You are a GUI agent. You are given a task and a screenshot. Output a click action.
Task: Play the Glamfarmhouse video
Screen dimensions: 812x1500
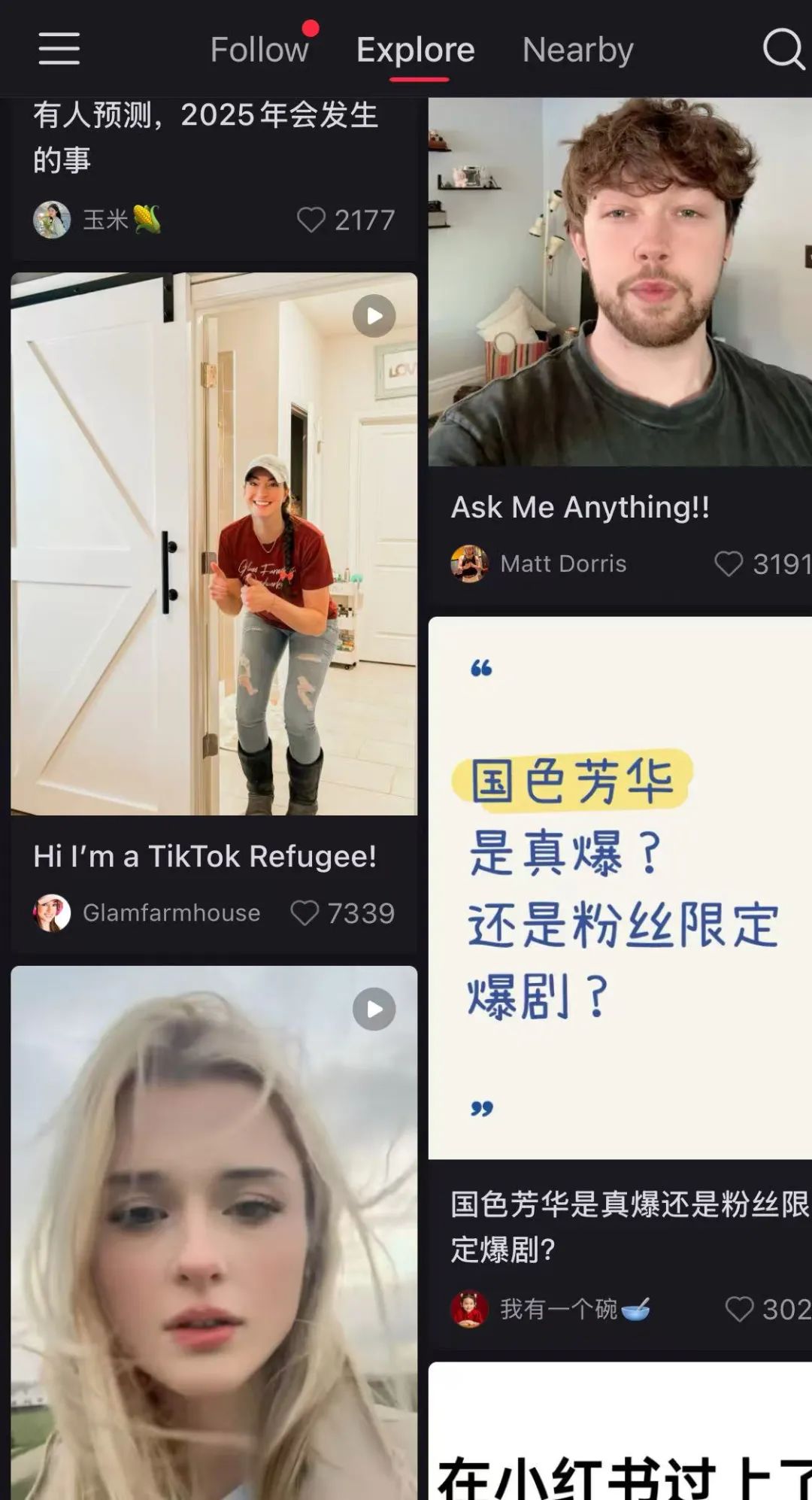pyautogui.click(x=374, y=317)
